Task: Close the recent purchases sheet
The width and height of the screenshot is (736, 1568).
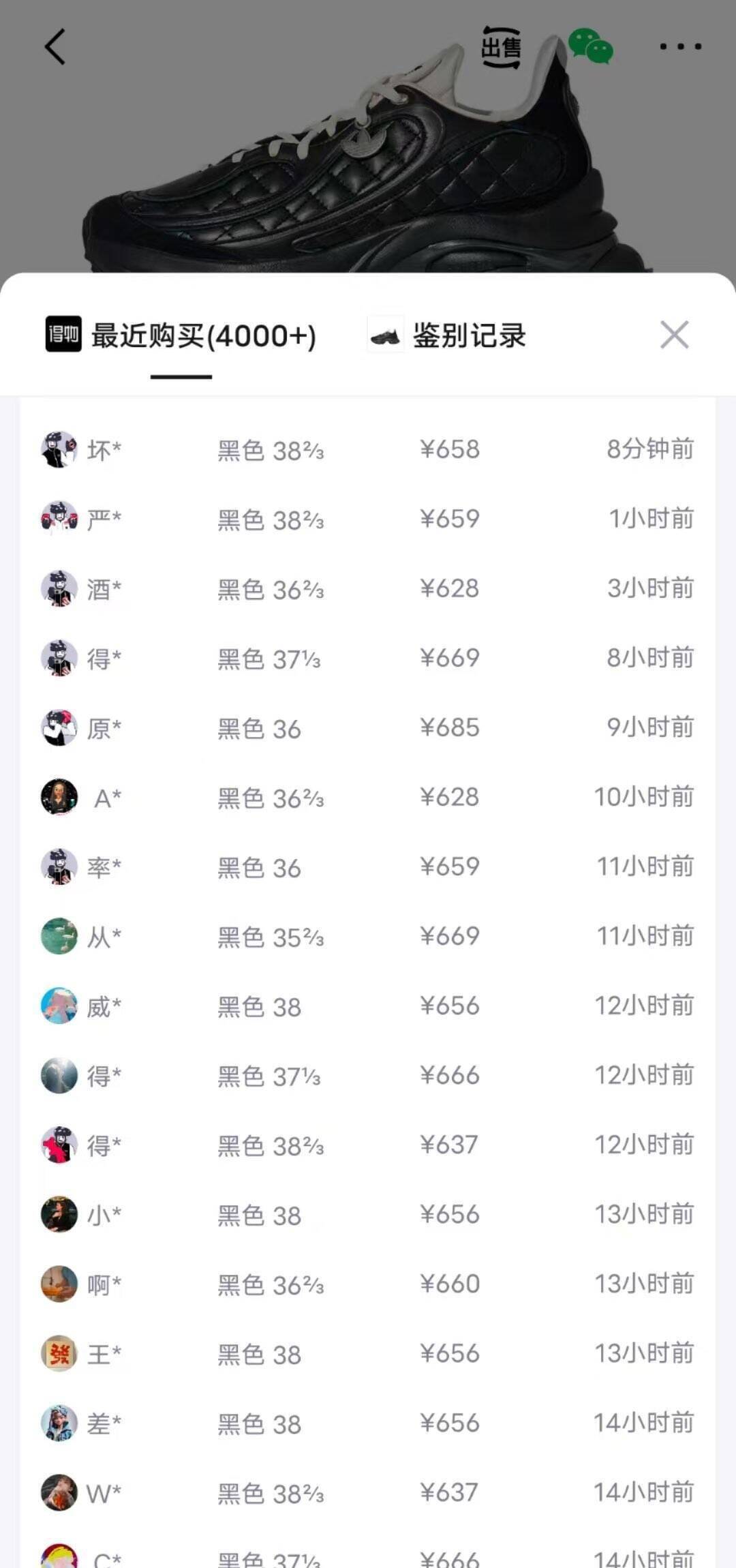Action: click(674, 335)
